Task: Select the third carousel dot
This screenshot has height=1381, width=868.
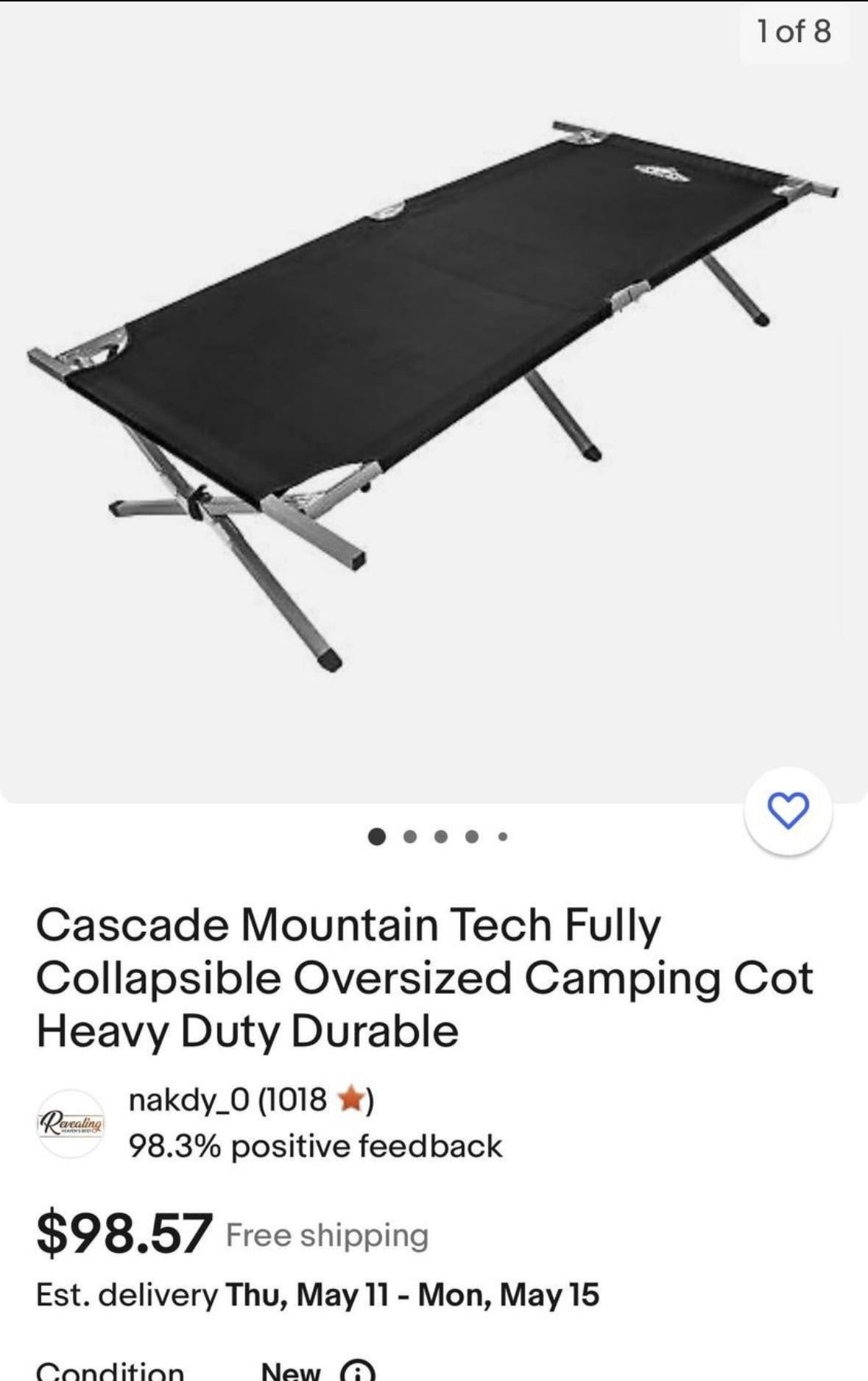Action: 440,836
